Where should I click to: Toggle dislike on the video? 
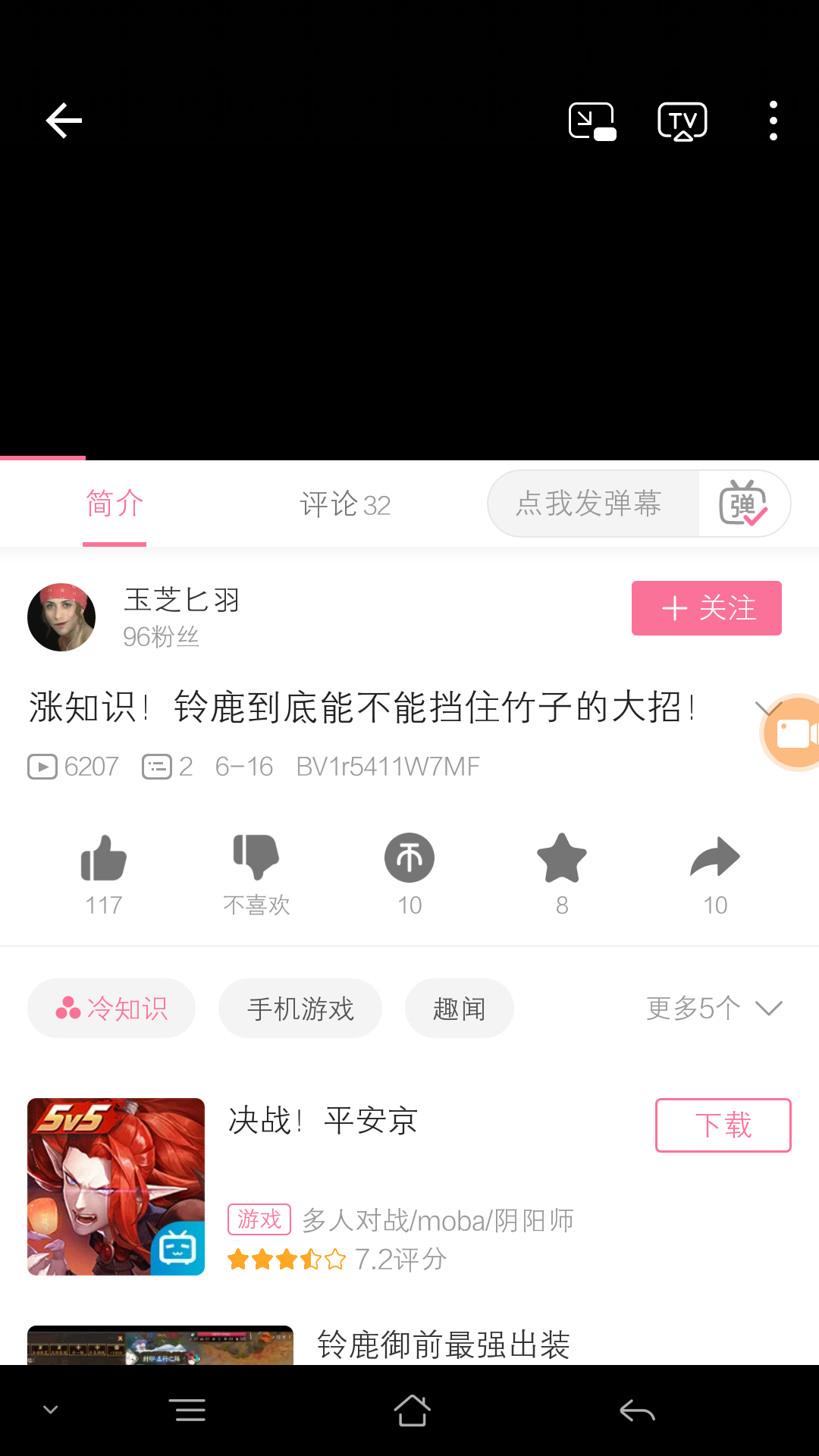pyautogui.click(x=256, y=858)
